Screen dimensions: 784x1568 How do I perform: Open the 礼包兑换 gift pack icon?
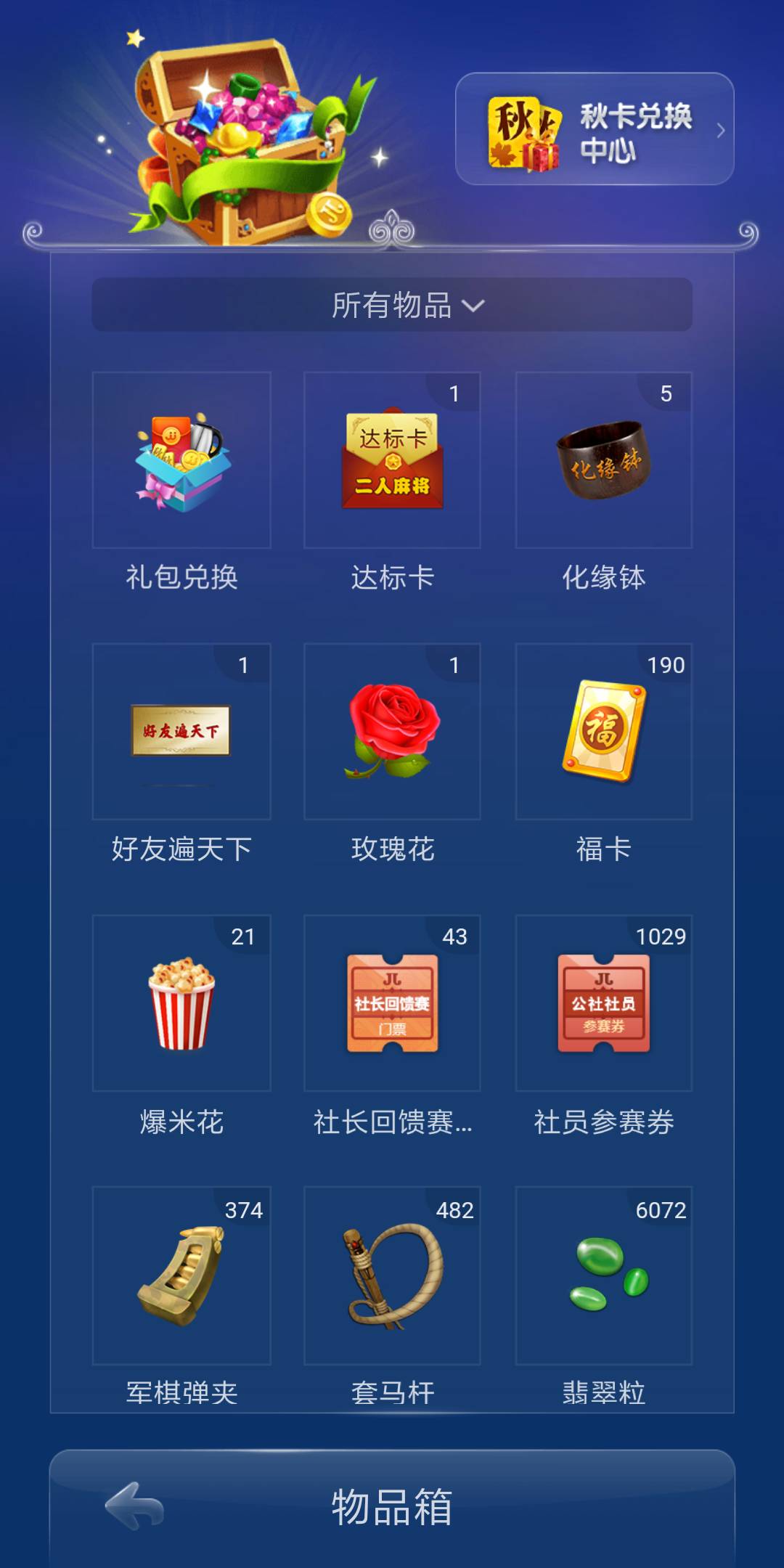(181, 459)
